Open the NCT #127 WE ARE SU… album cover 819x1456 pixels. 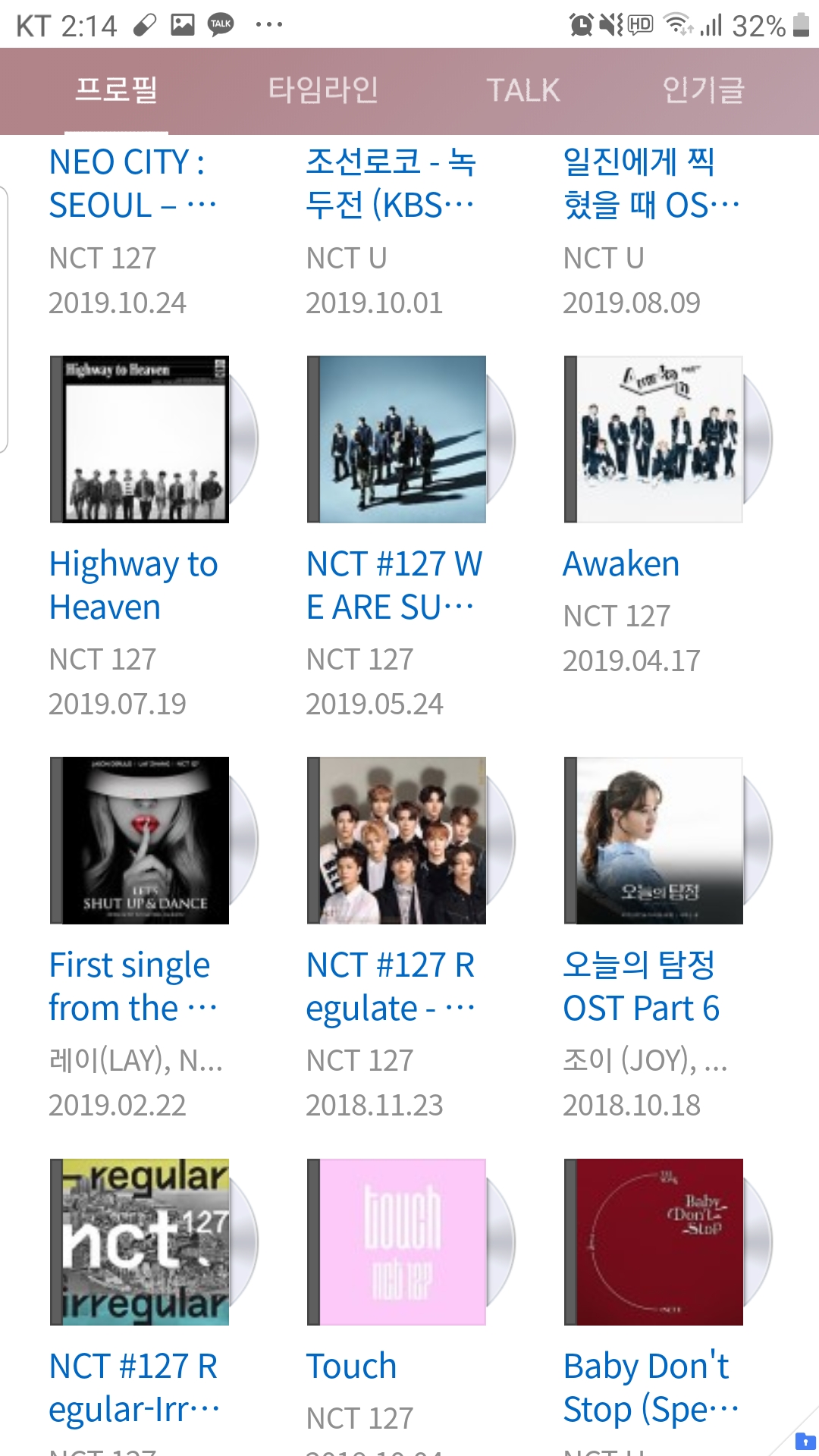(x=397, y=439)
